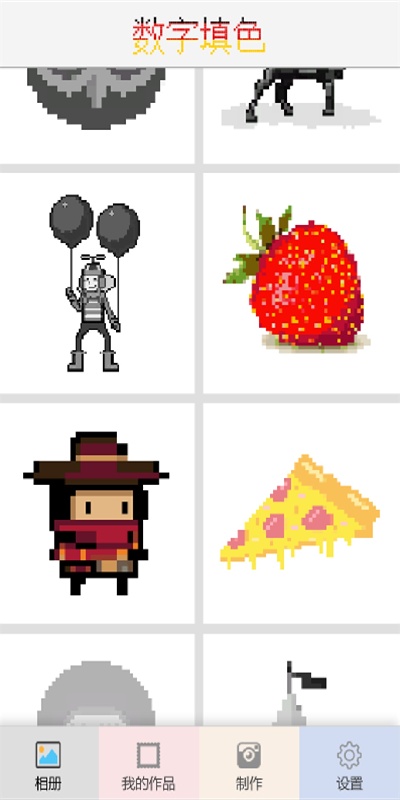The width and height of the screenshot is (400, 800).
Task: Go to the 制作 tab
Action: coord(249,763)
